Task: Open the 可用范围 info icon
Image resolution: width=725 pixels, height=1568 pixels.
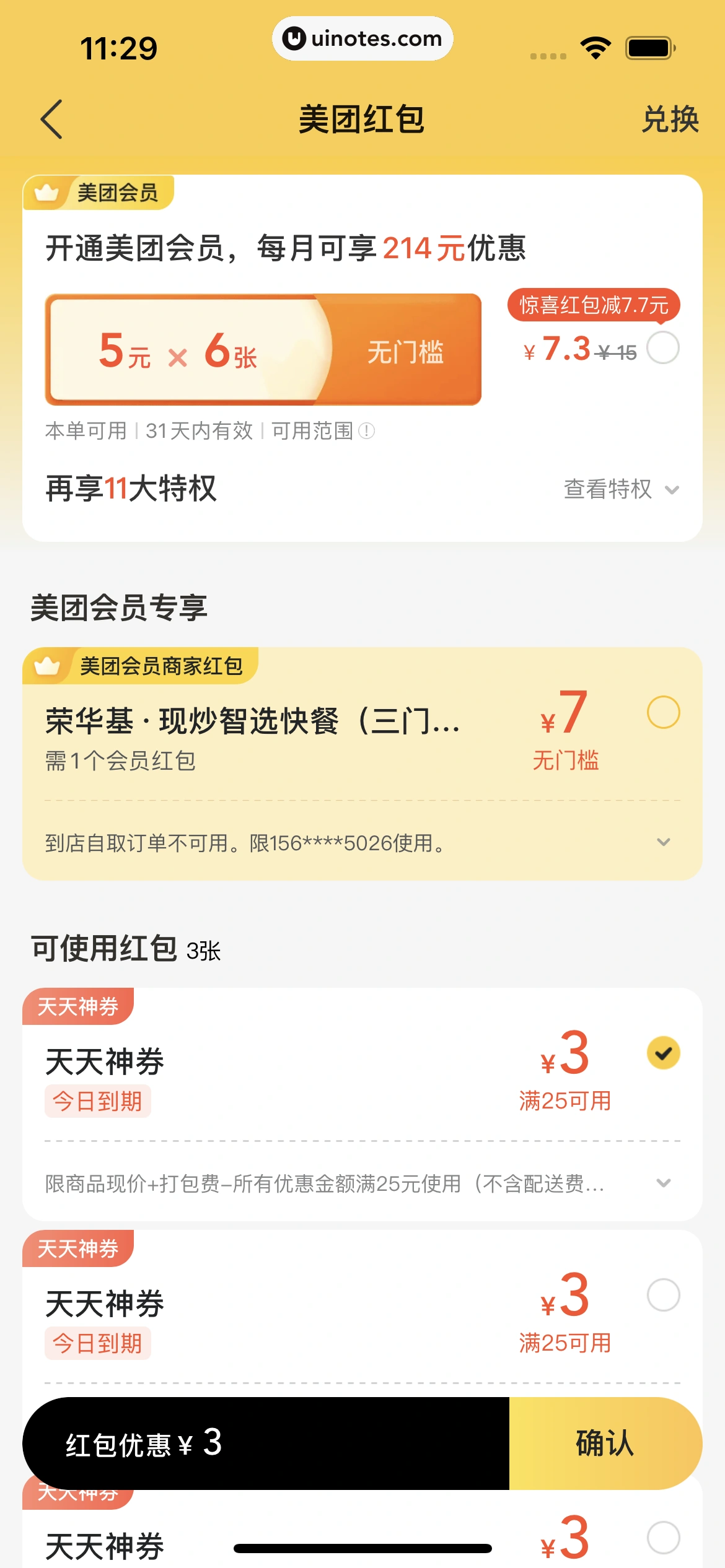Action: 367,431
